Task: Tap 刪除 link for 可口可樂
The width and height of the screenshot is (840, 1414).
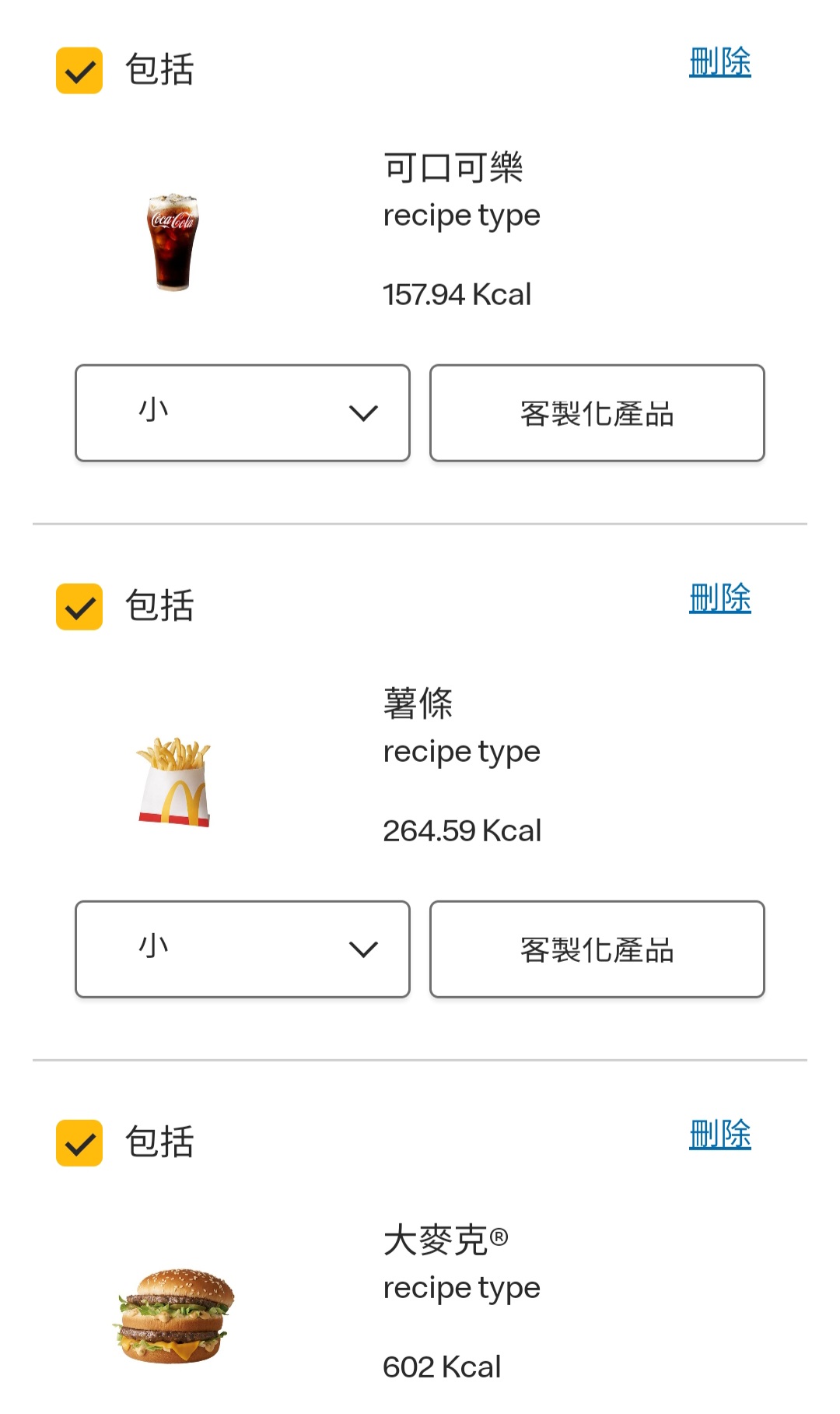Action: (719, 62)
